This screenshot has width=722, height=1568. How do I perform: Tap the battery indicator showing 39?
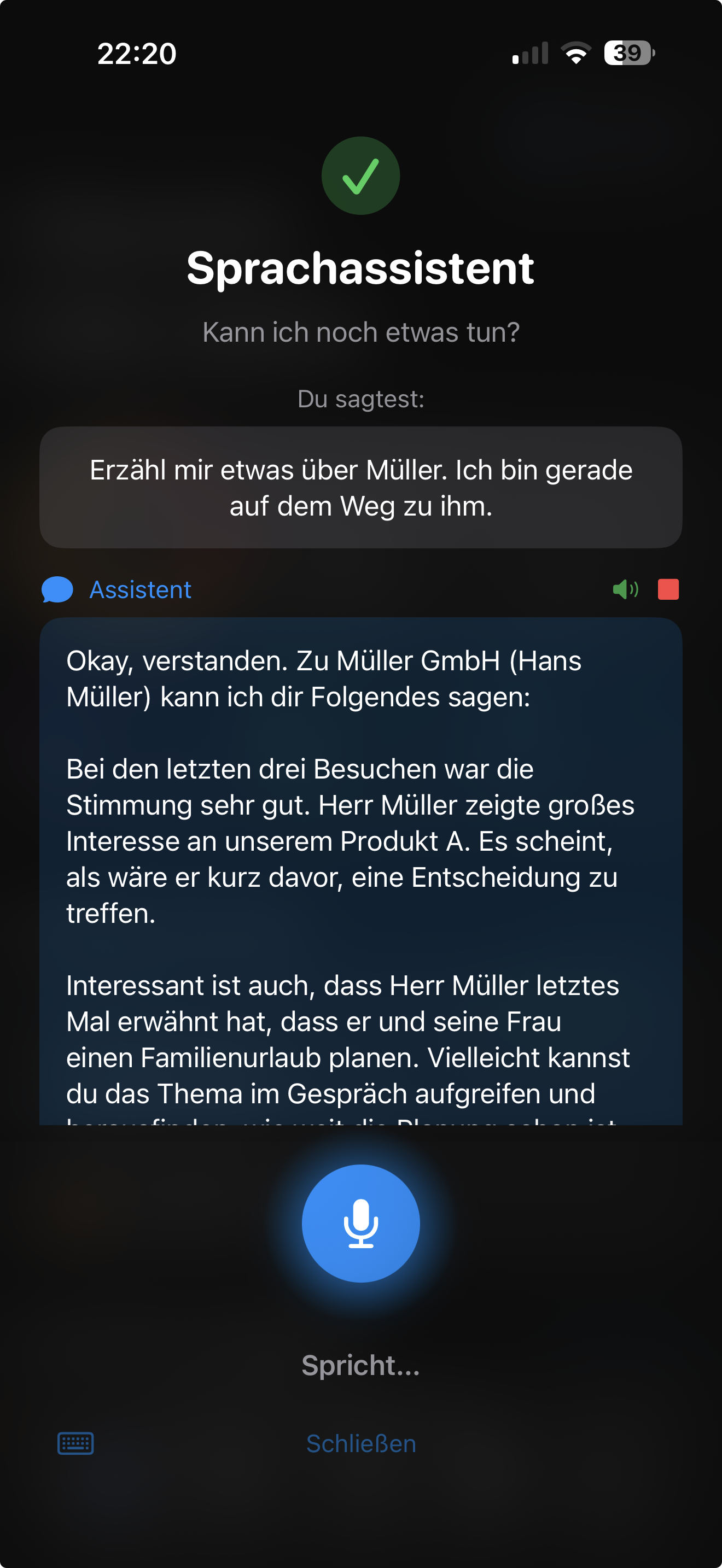(x=627, y=54)
